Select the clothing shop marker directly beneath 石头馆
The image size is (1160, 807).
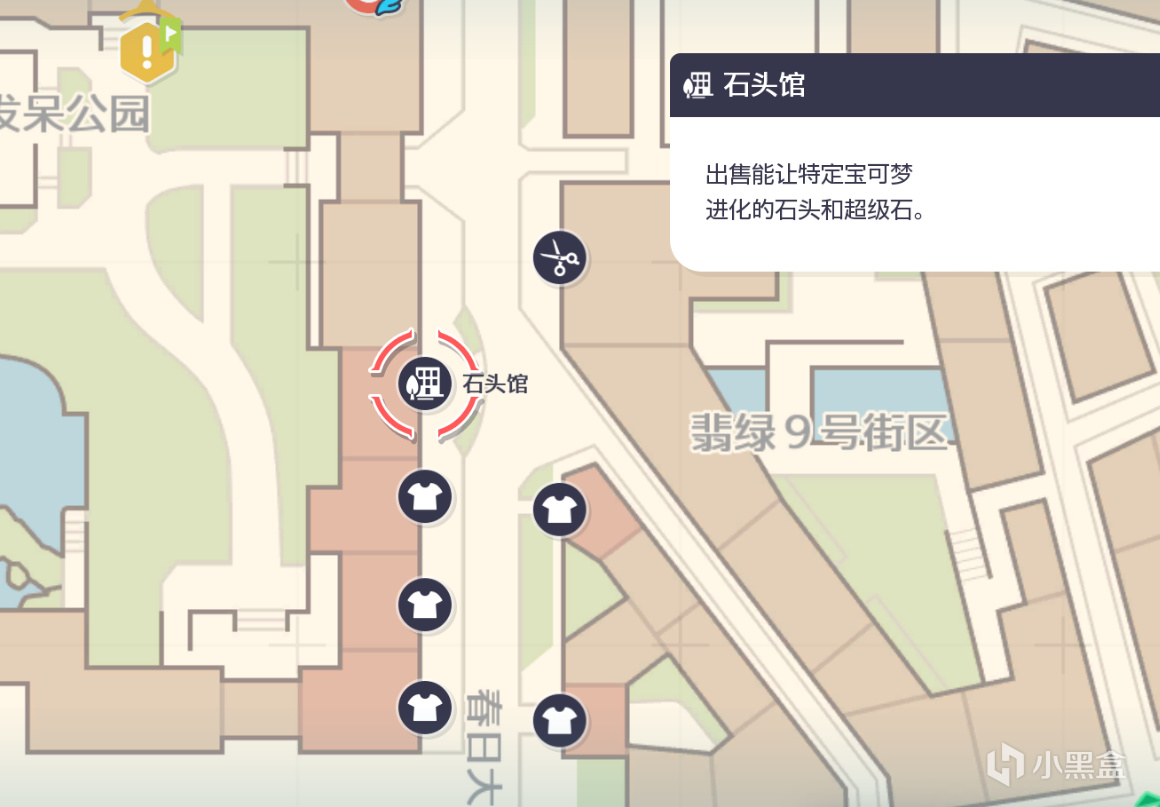click(425, 496)
